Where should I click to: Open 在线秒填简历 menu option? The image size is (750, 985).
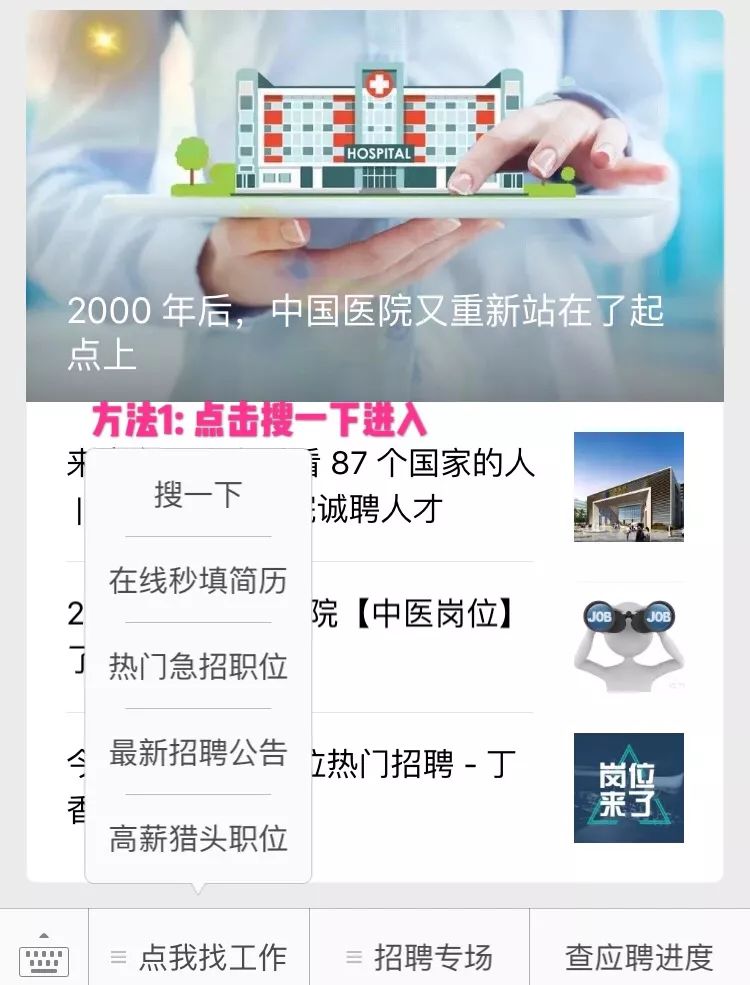click(198, 580)
